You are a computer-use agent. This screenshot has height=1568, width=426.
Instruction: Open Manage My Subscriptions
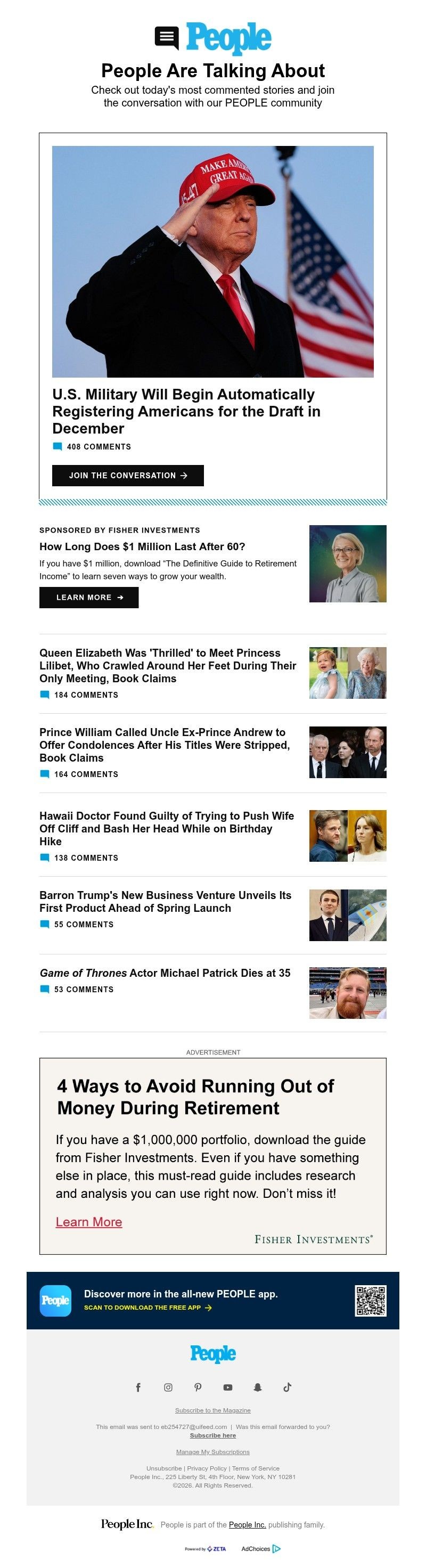[212, 1452]
